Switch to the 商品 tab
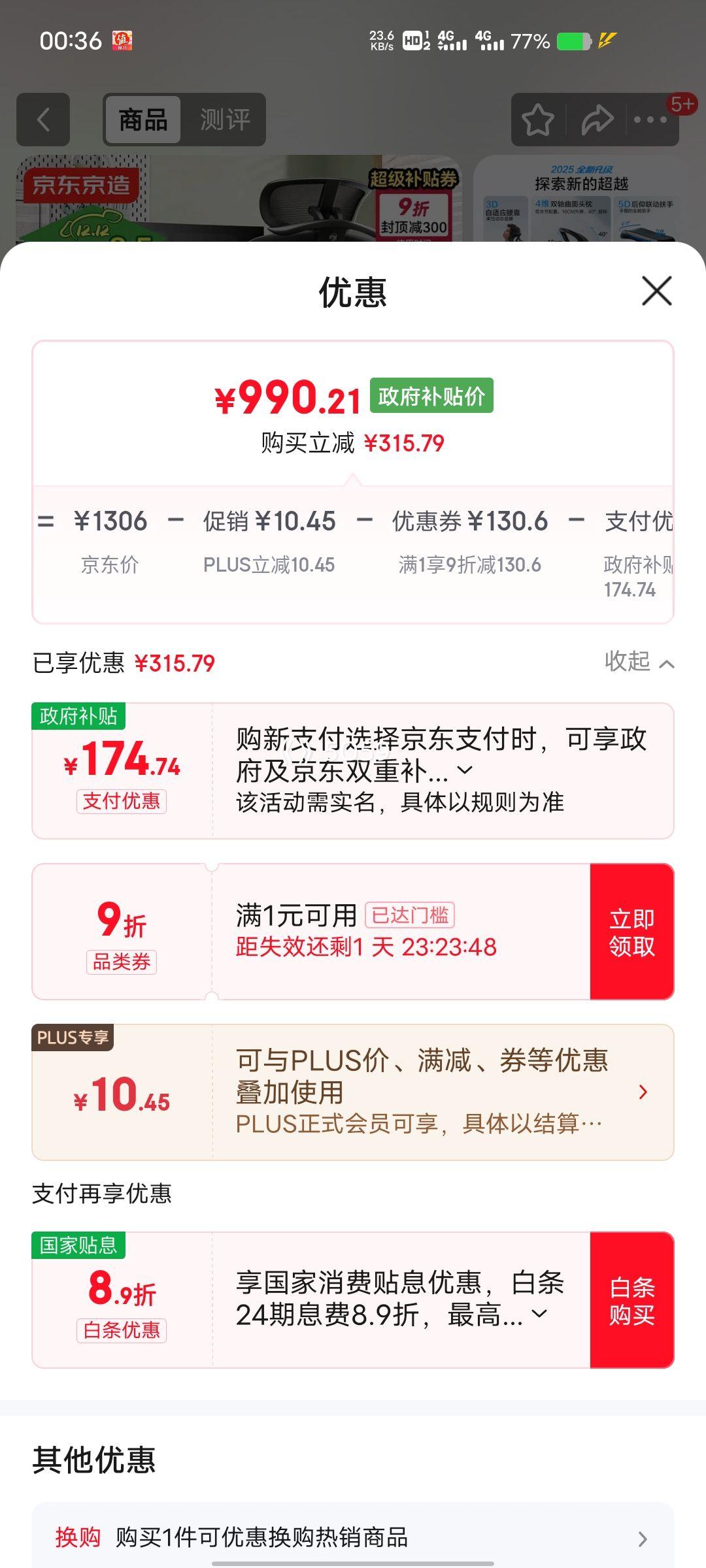Image resolution: width=706 pixels, height=1568 pixels. [141, 120]
